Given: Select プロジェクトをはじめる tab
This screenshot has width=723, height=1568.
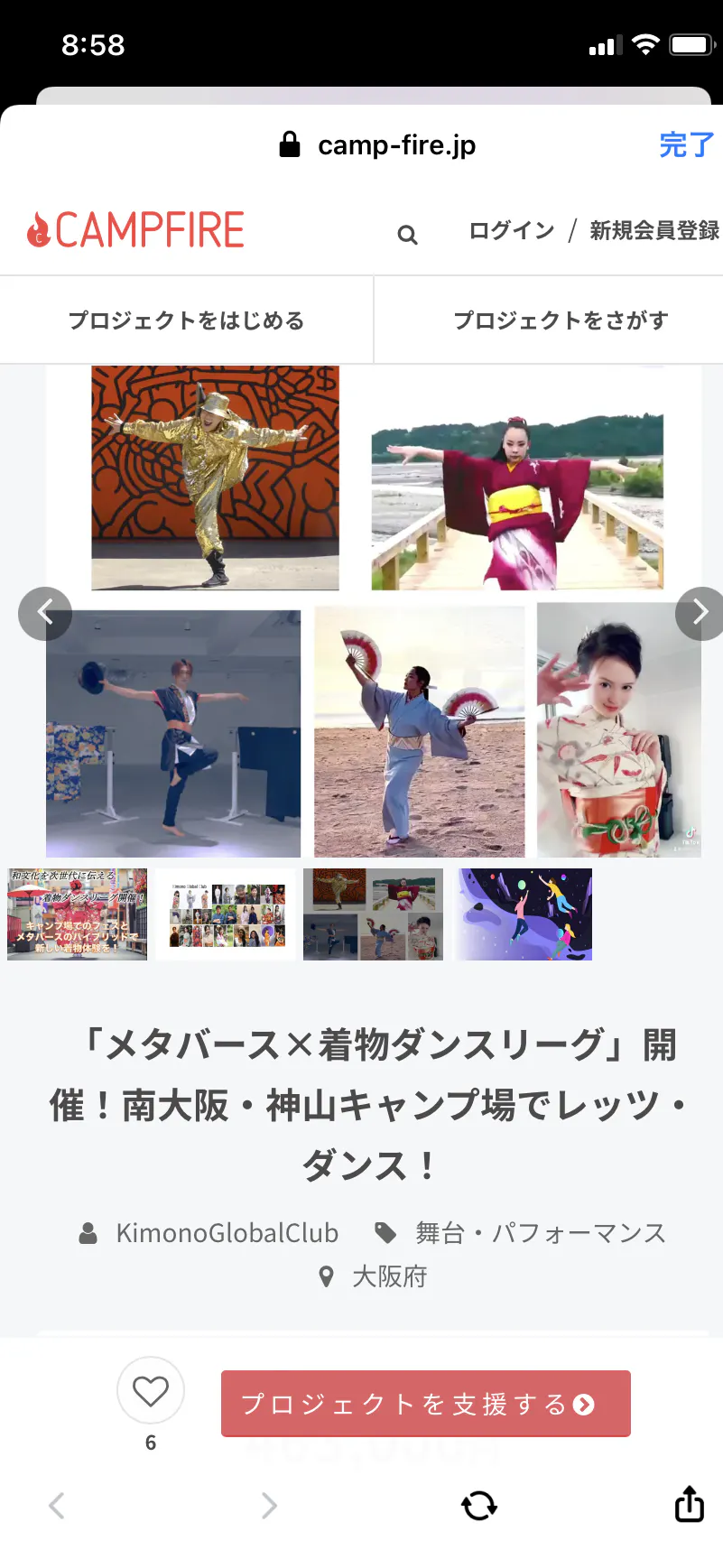Looking at the screenshot, I should 187,320.
